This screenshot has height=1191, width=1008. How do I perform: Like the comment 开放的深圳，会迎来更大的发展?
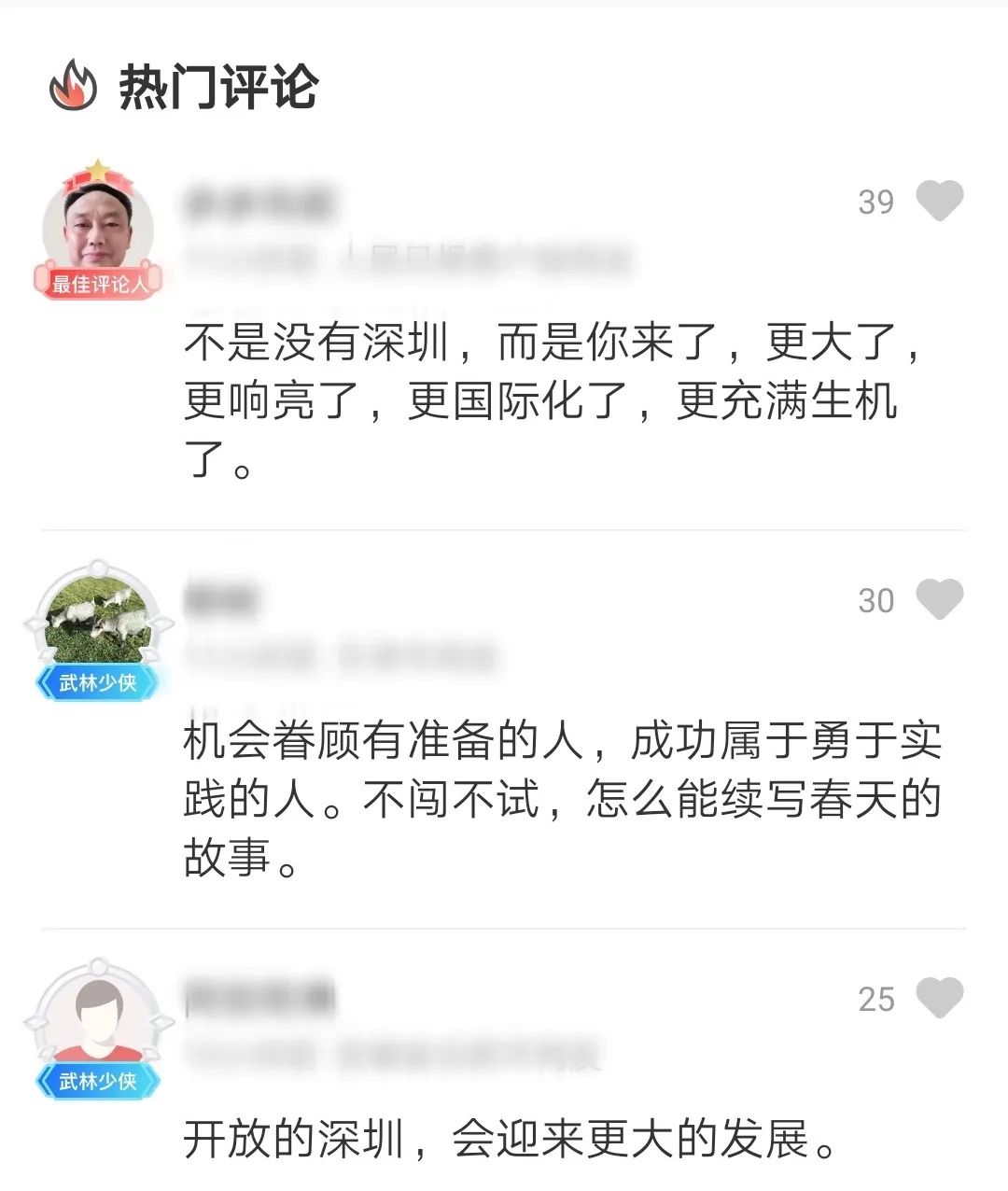click(939, 998)
